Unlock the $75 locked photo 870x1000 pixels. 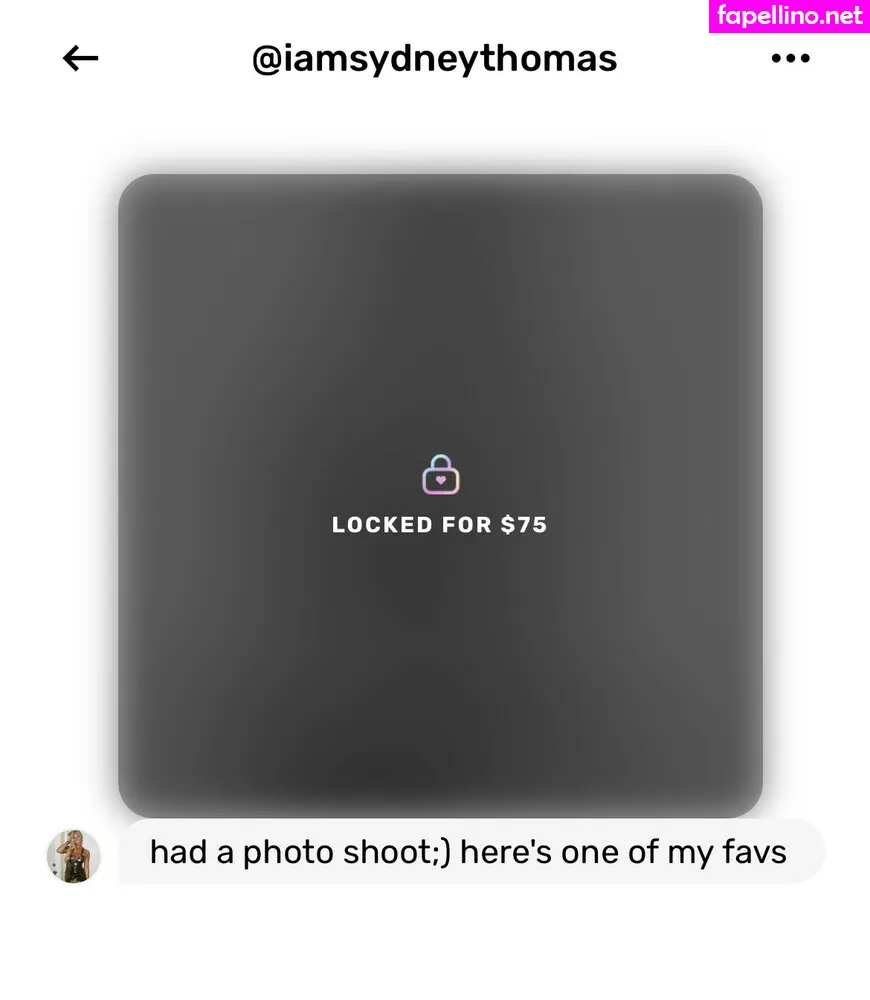tap(440, 496)
